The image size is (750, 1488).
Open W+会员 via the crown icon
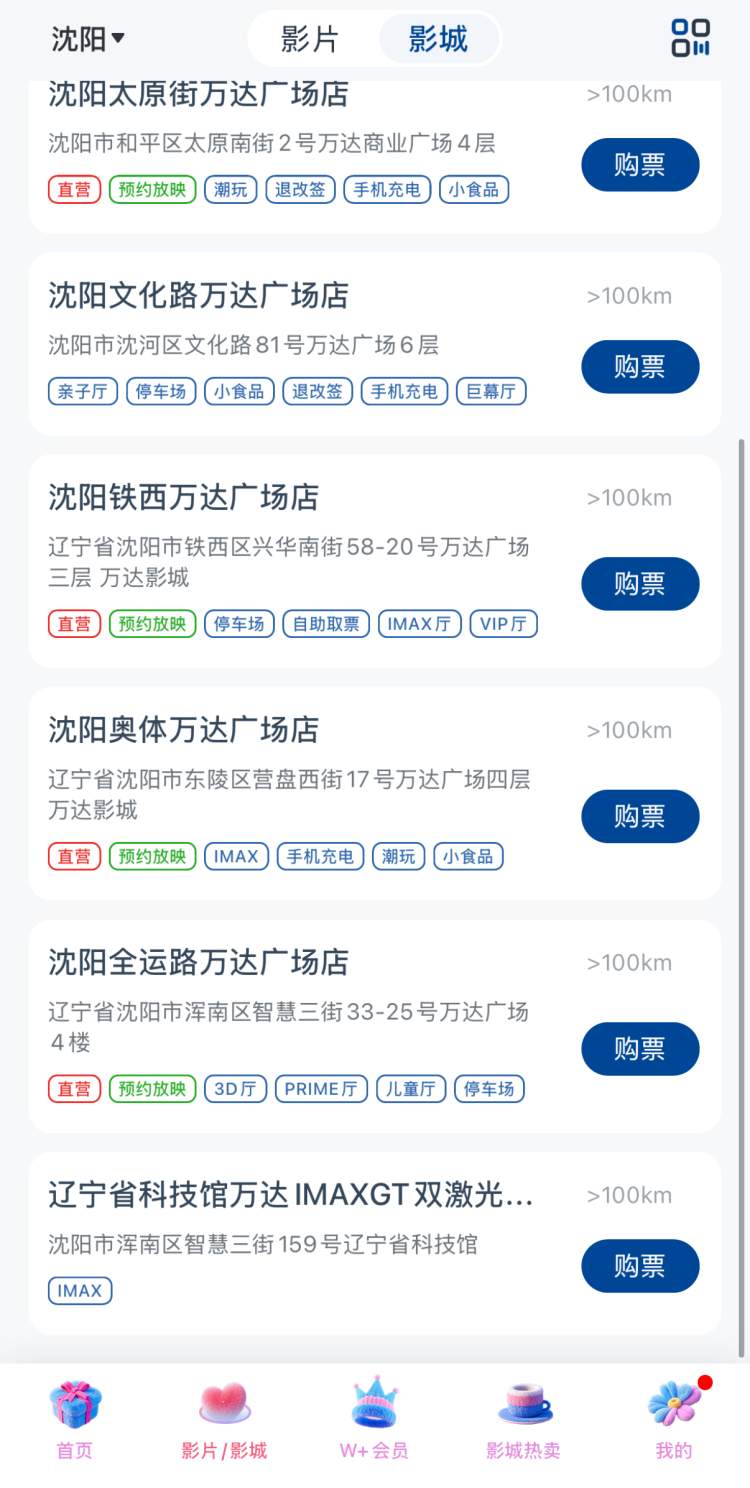pyautogui.click(x=373, y=1405)
